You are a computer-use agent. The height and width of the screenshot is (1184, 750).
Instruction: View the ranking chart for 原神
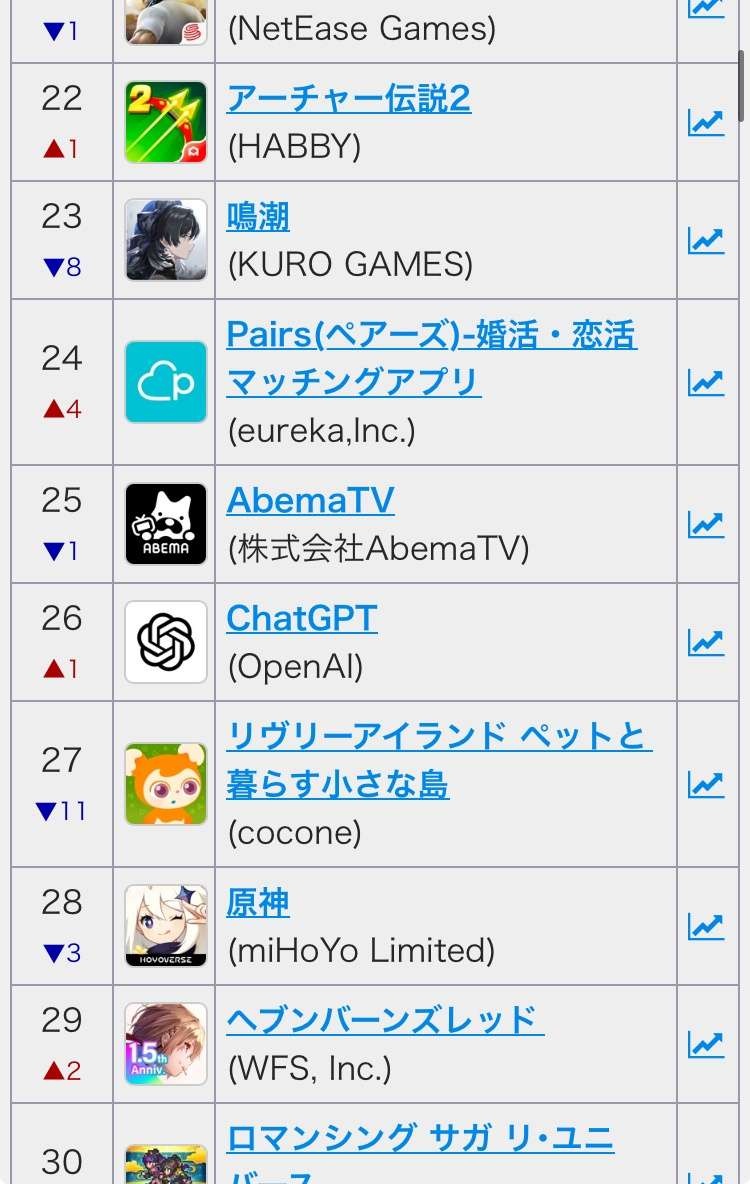(706, 927)
